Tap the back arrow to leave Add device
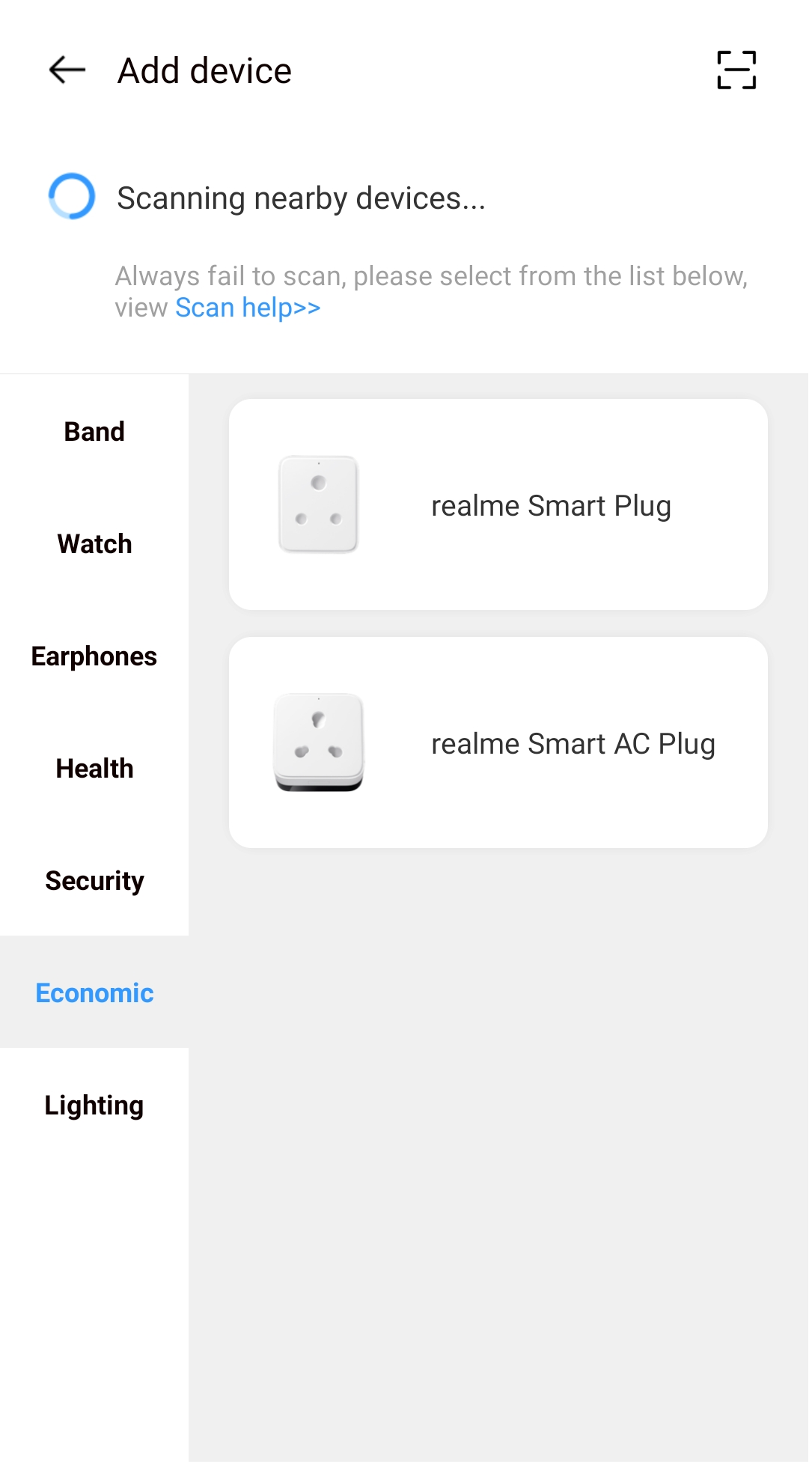 click(x=64, y=70)
